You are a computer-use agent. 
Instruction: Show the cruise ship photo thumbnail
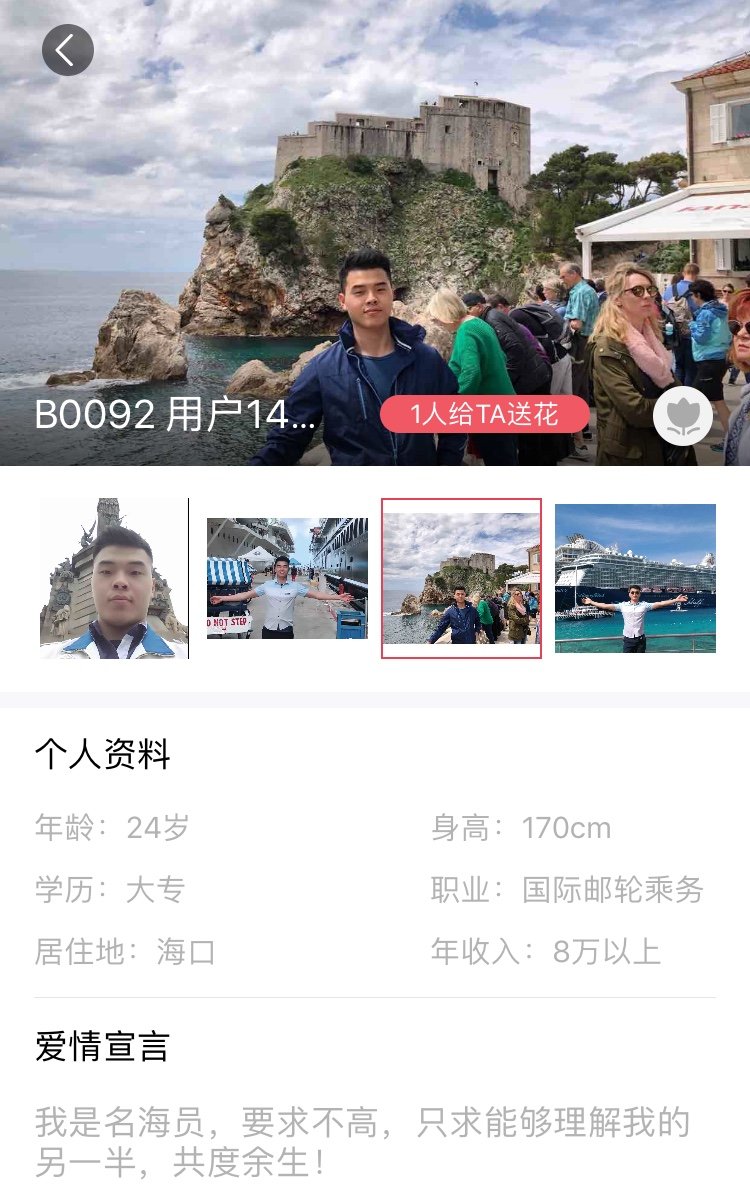(x=635, y=578)
